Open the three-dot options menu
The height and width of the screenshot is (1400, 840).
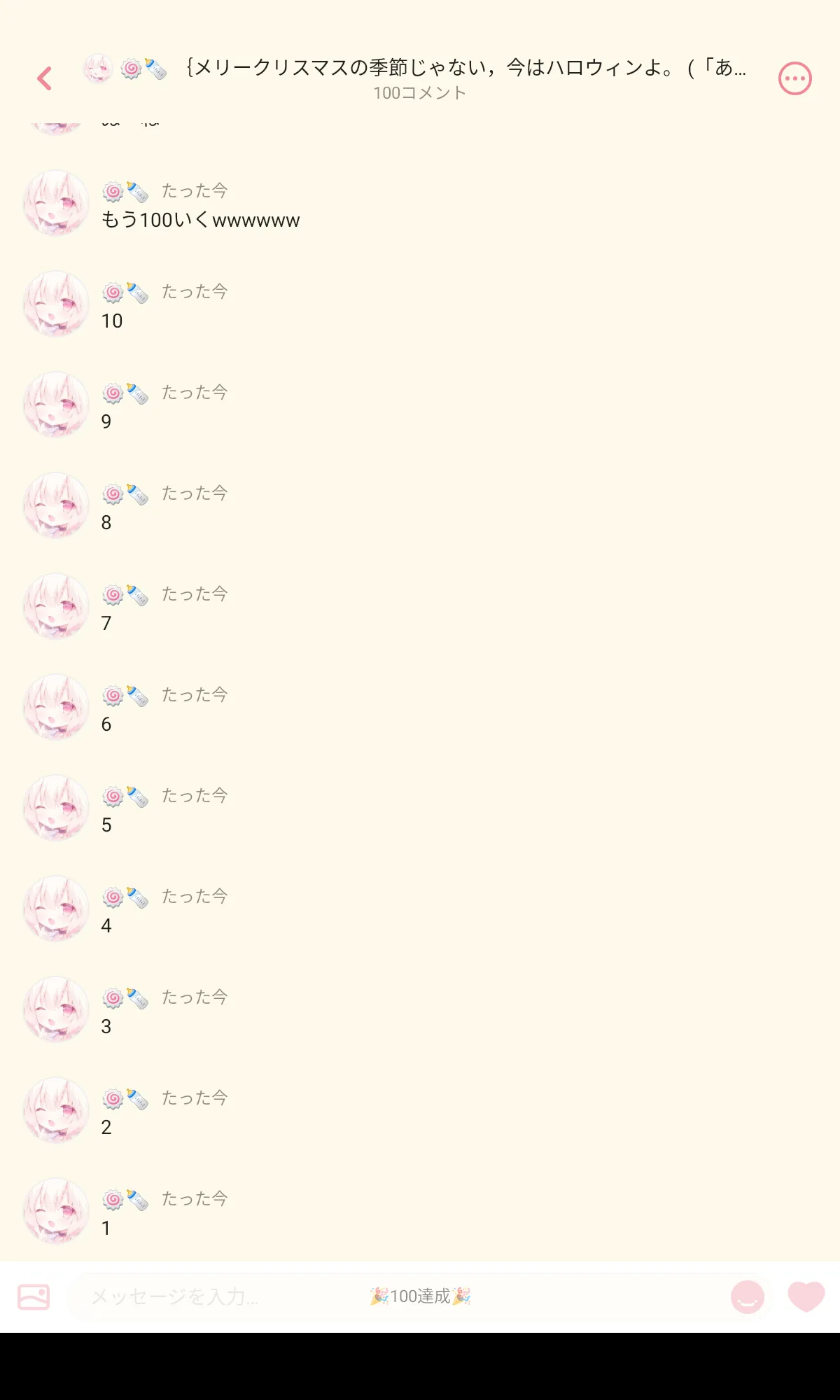[x=795, y=78]
